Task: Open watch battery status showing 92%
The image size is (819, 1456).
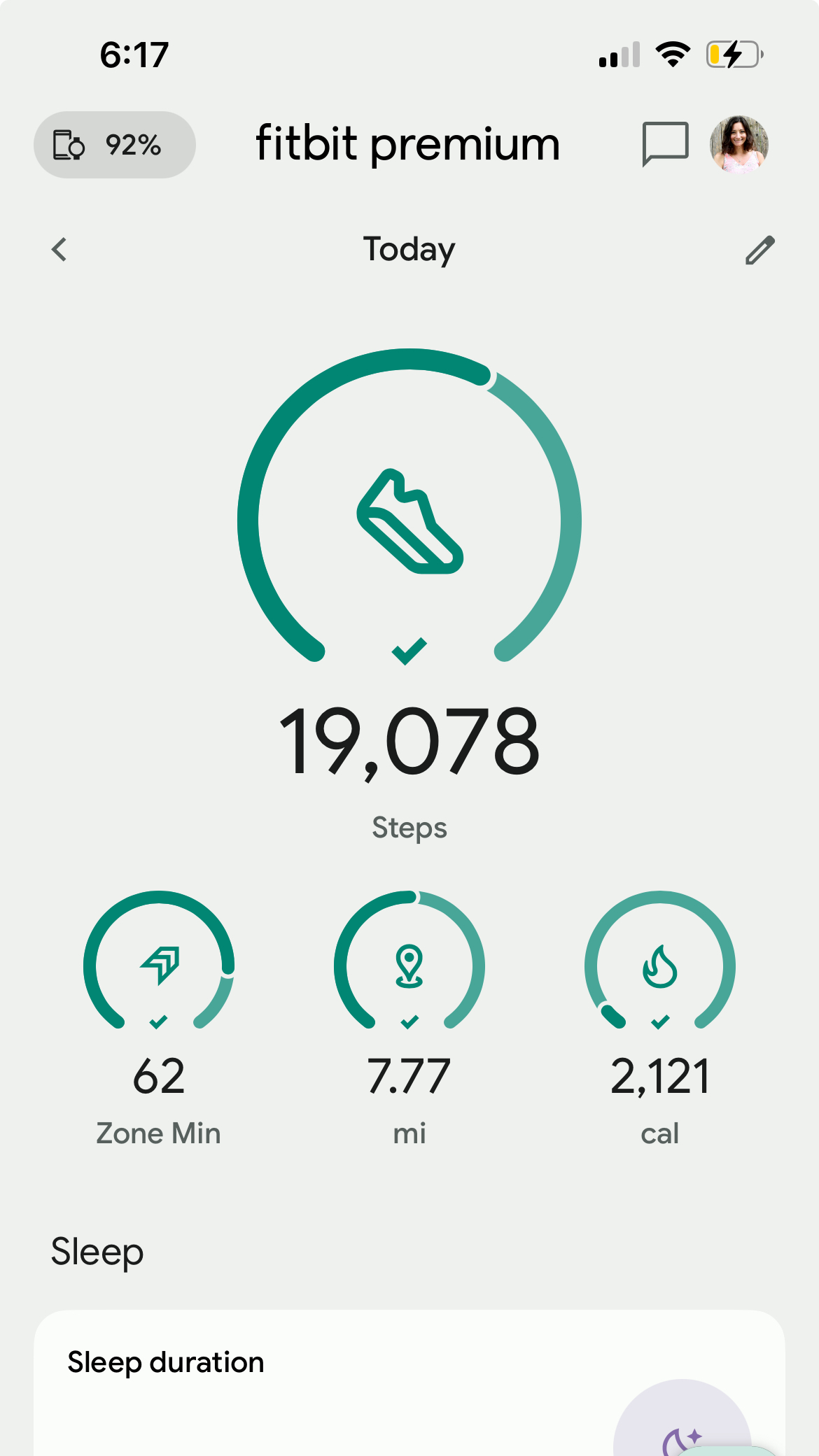Action: click(x=114, y=145)
